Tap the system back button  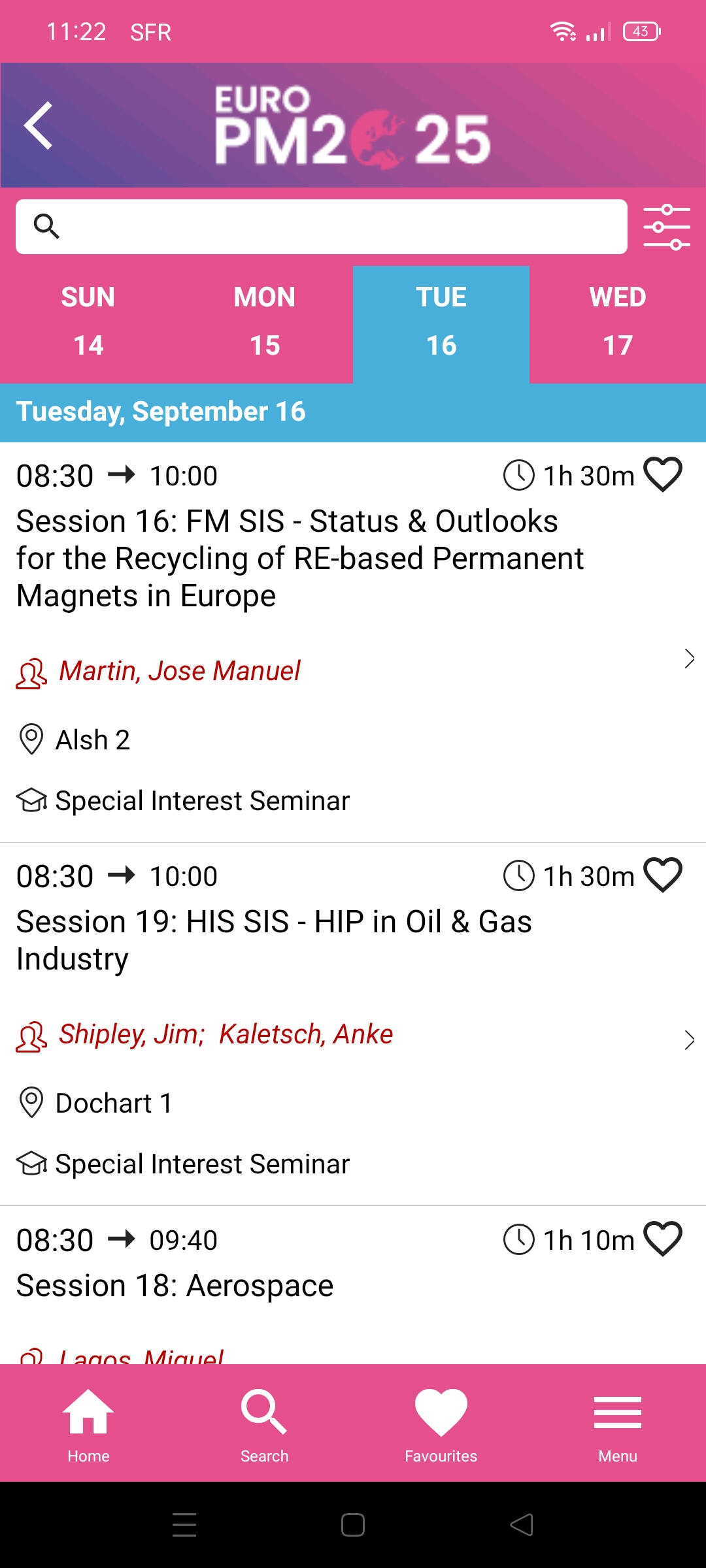(522, 1525)
